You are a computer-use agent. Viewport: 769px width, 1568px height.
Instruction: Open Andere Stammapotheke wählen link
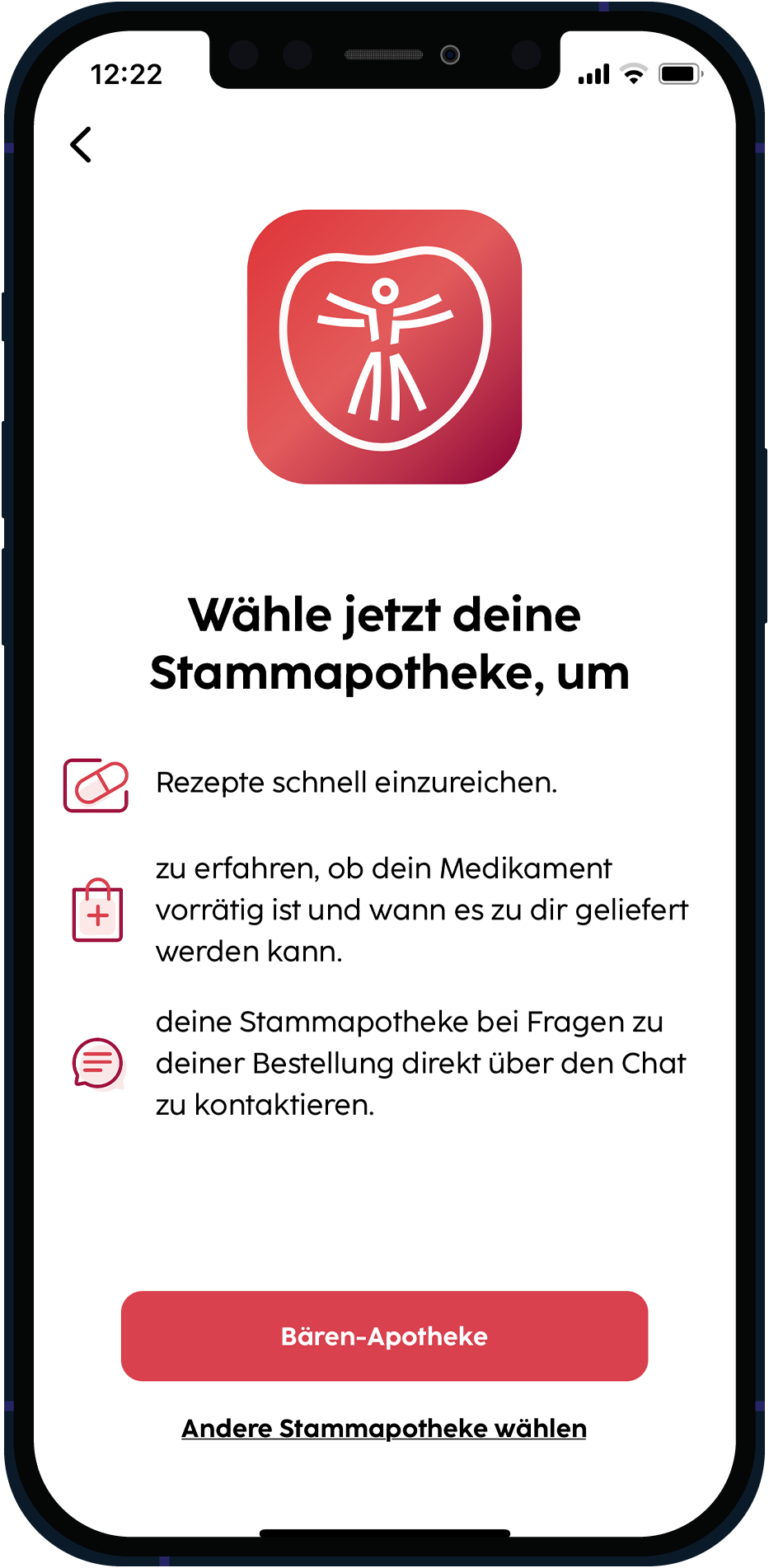pos(384,1428)
